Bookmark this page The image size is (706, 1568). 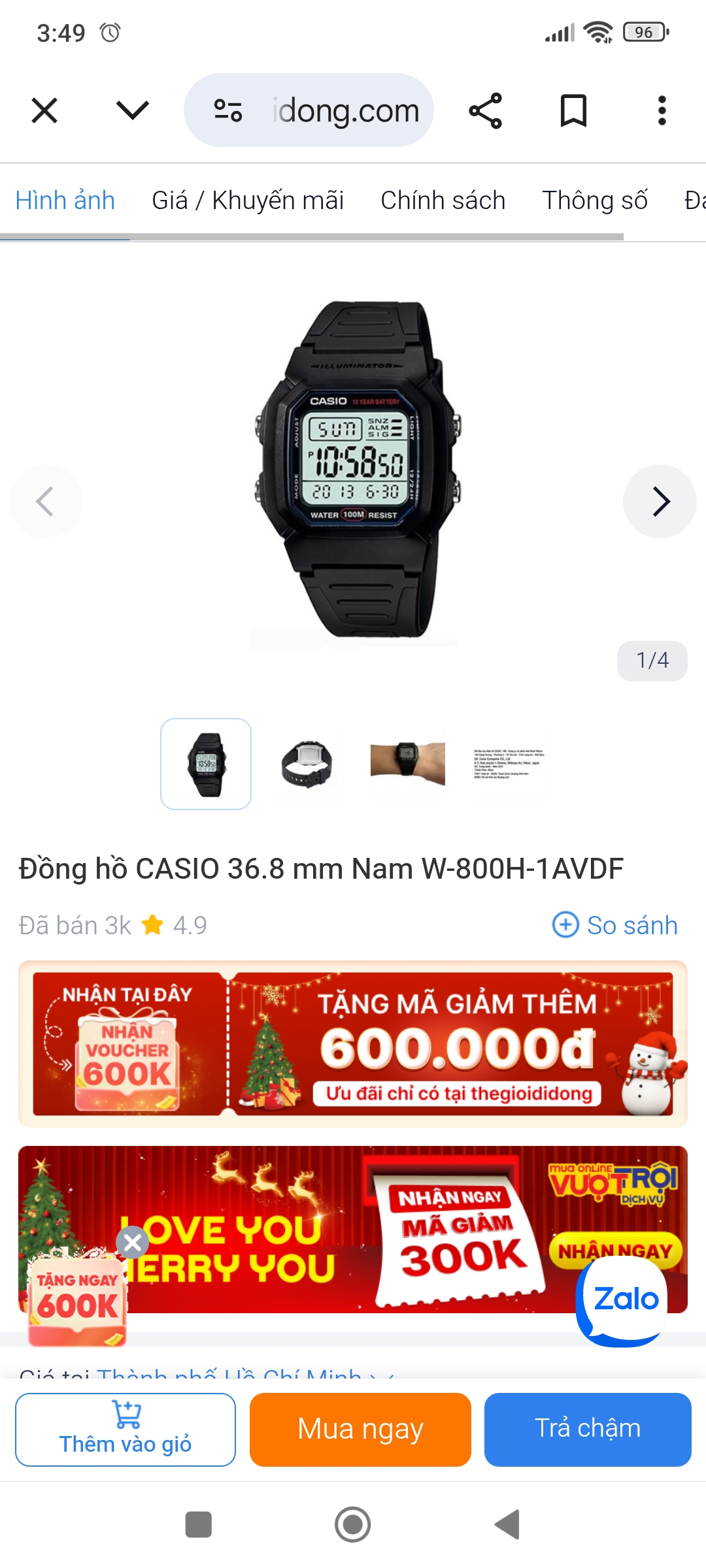coord(573,110)
